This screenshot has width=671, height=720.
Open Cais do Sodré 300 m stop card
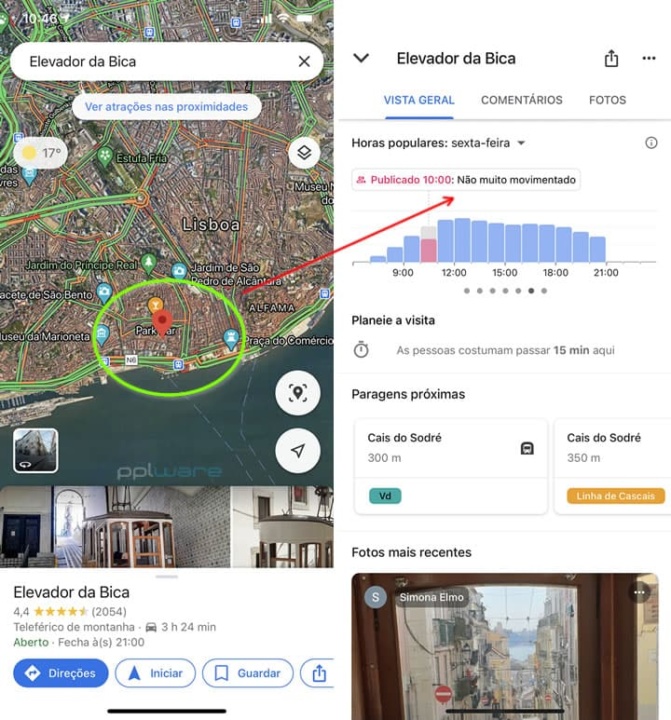pos(450,465)
